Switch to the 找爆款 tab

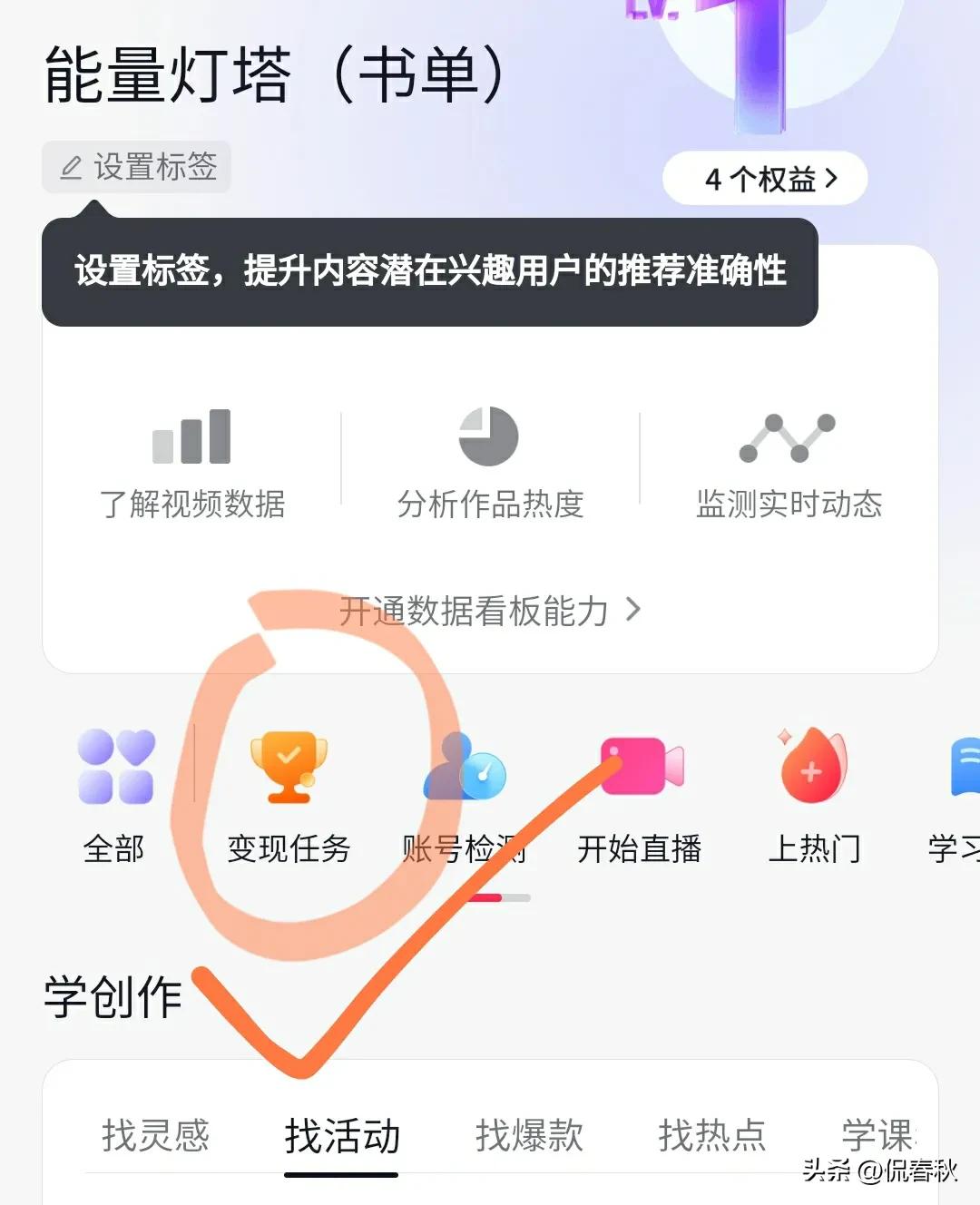tap(530, 1133)
